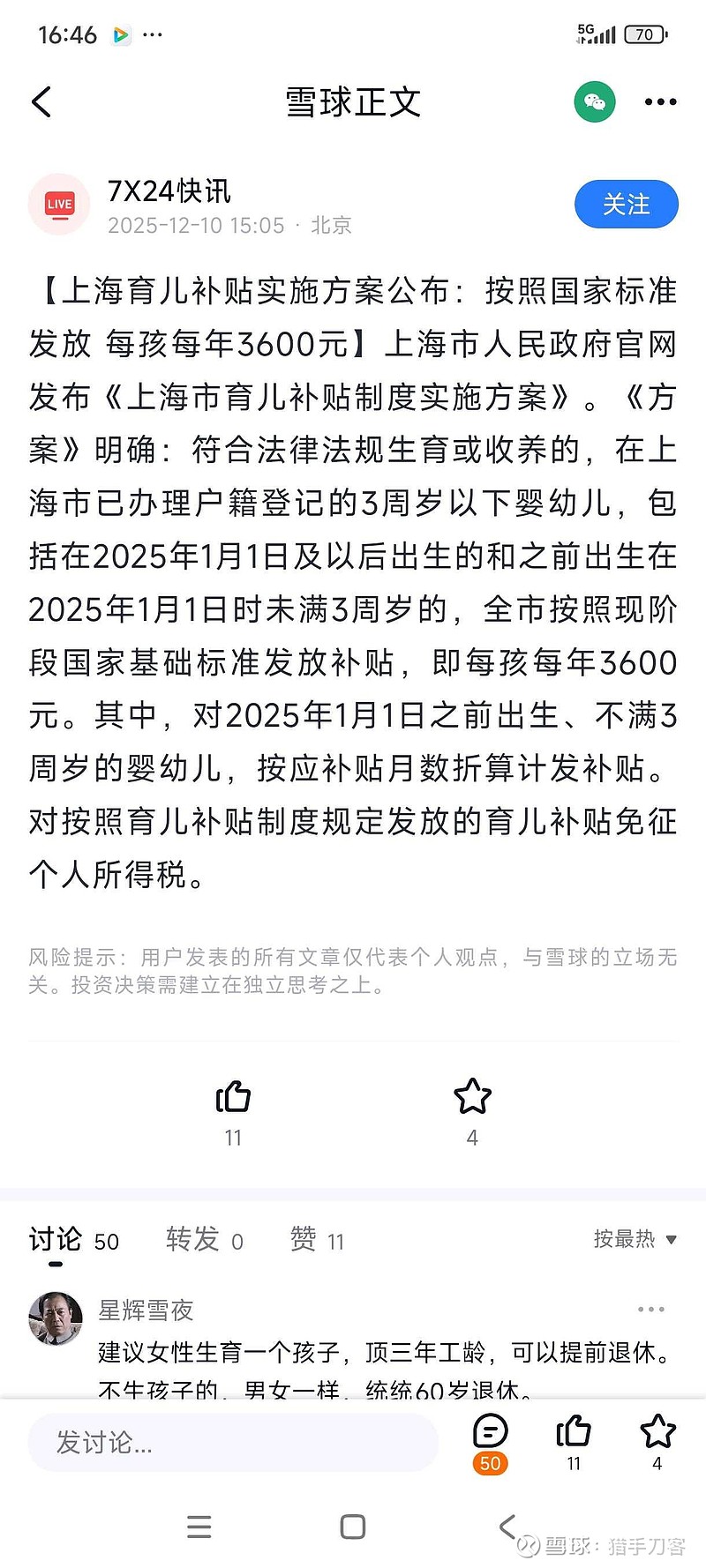Star the article using the star icon
The height and width of the screenshot is (1568, 706).
[472, 1096]
